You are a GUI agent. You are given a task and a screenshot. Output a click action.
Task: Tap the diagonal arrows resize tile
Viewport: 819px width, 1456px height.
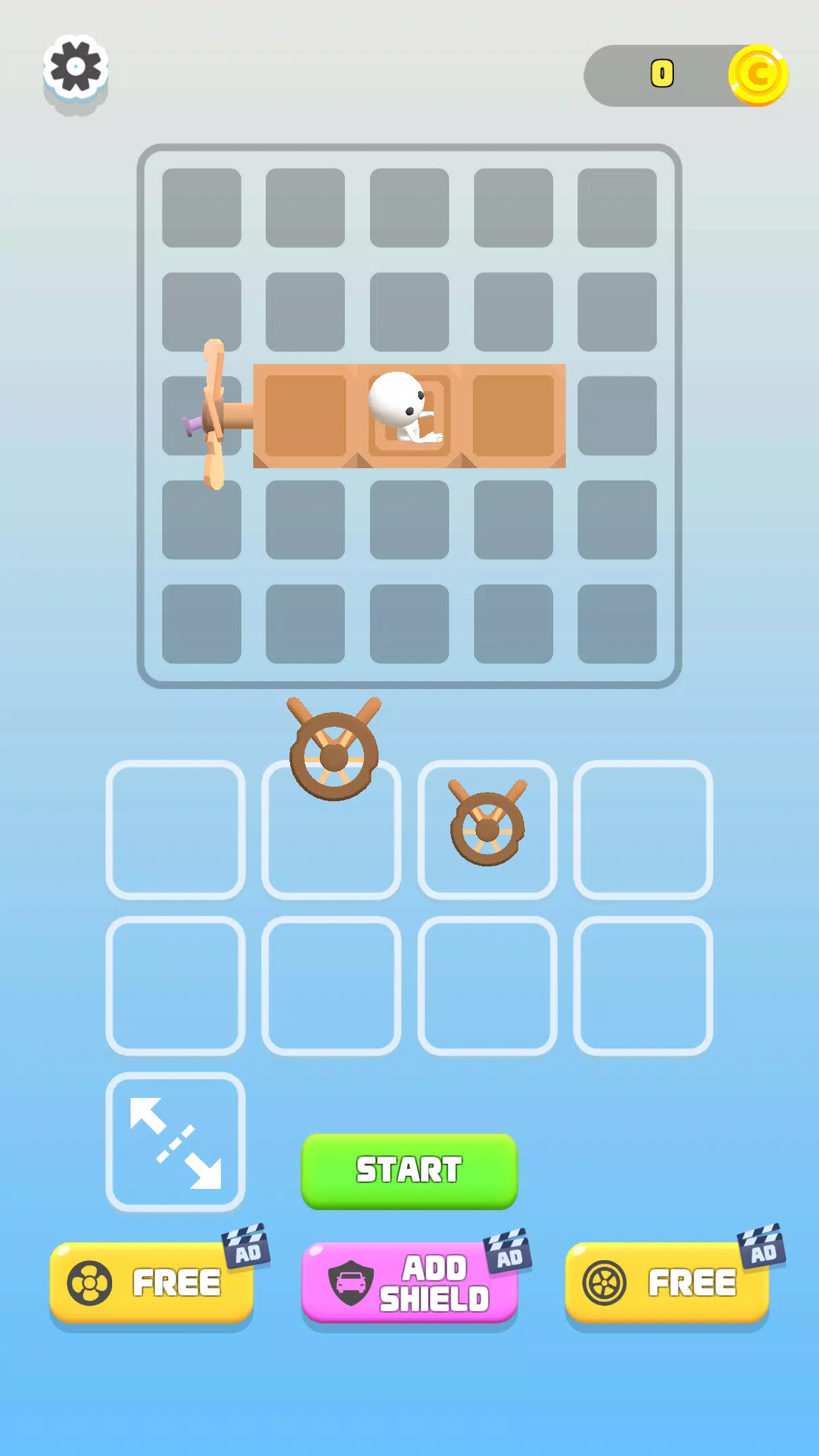coord(175,1142)
